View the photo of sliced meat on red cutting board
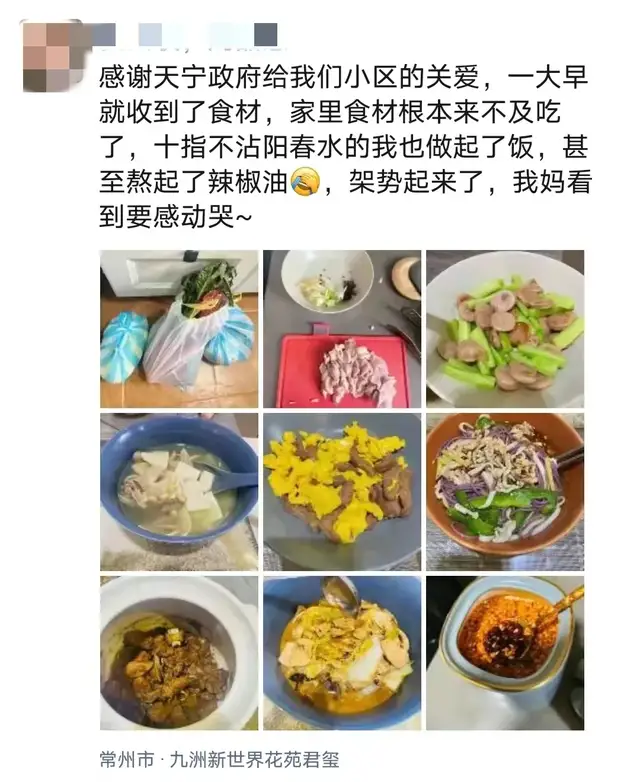Screen dimensions: 640x782 (x=342, y=329)
